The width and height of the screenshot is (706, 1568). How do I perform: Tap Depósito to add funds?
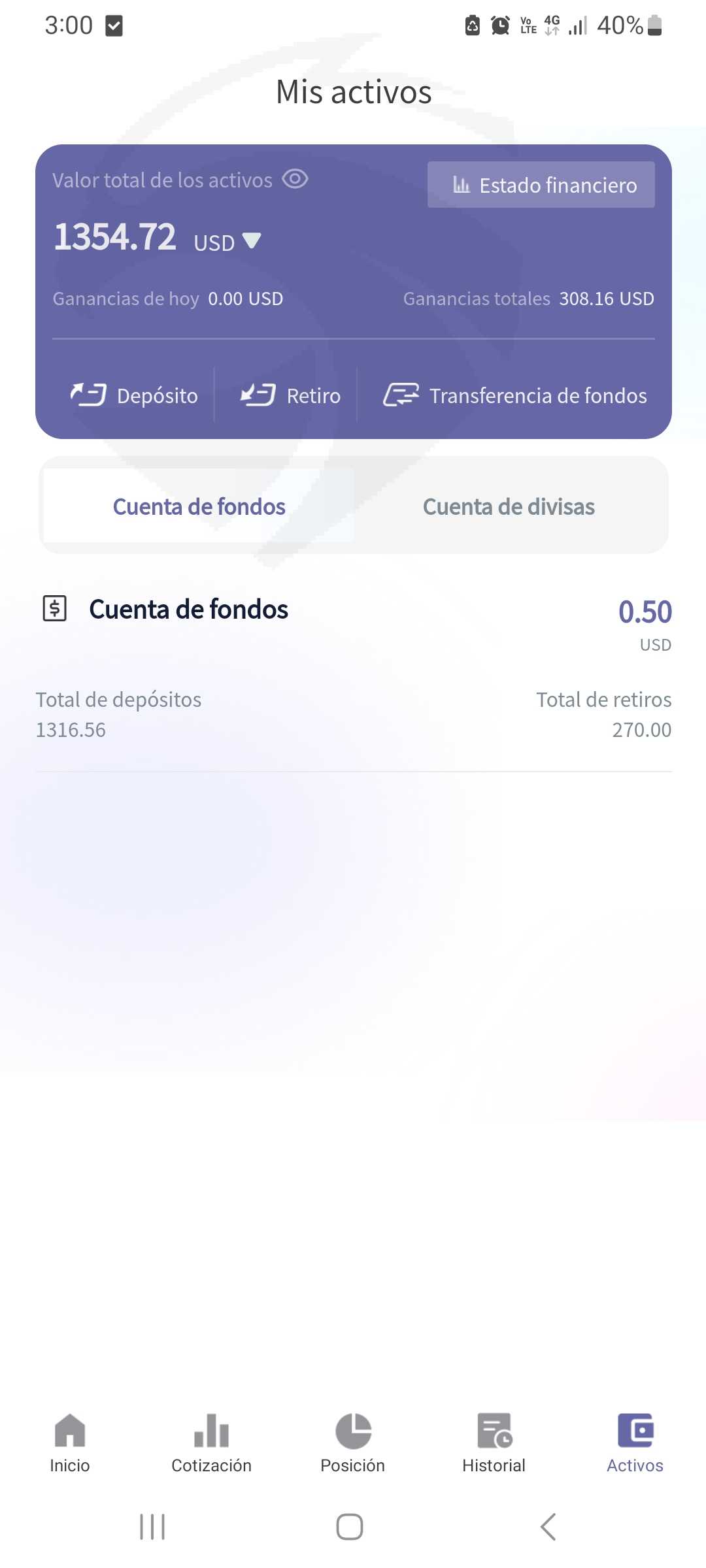pyautogui.click(x=134, y=395)
